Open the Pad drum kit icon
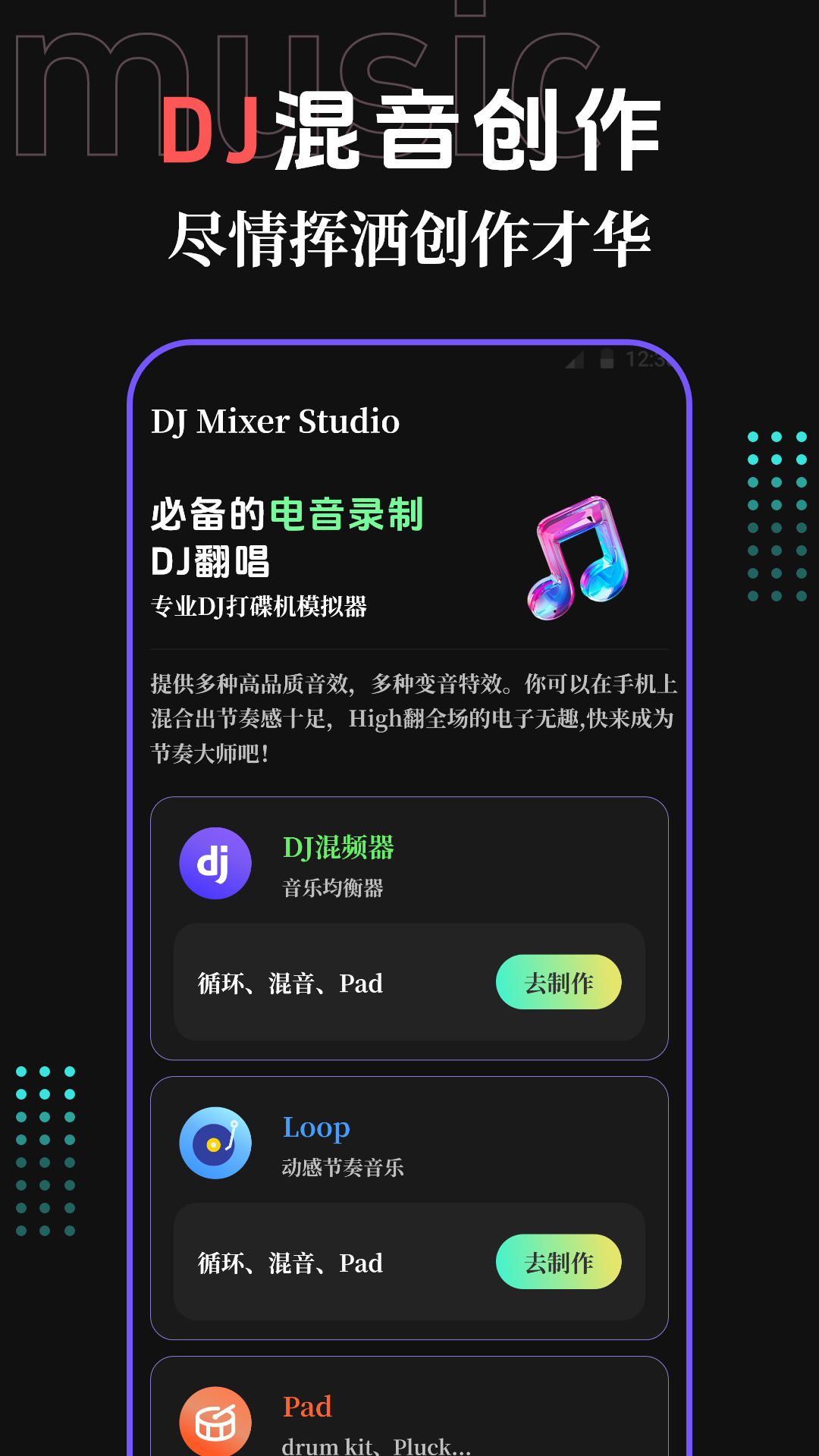819x1456 pixels. [215, 1422]
